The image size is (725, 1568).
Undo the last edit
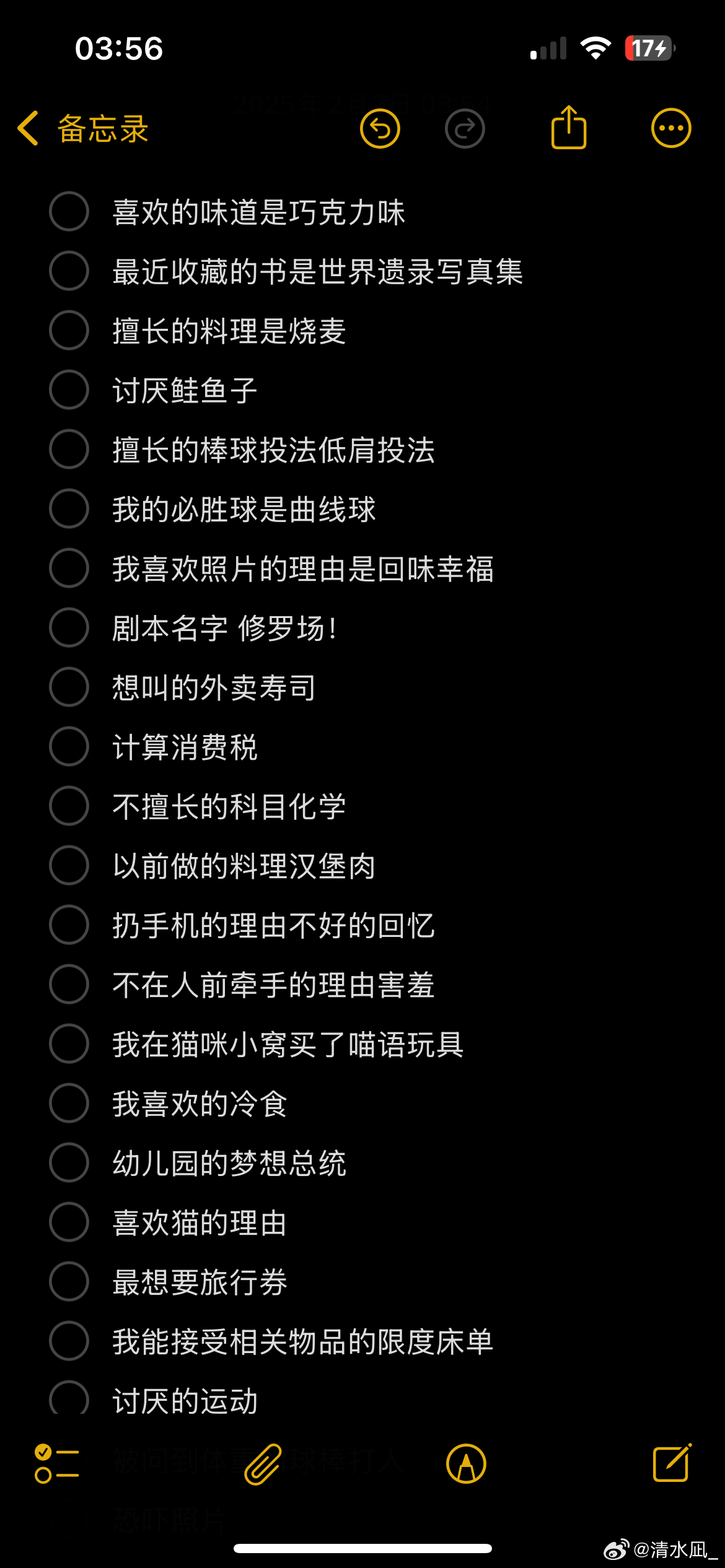(380, 129)
